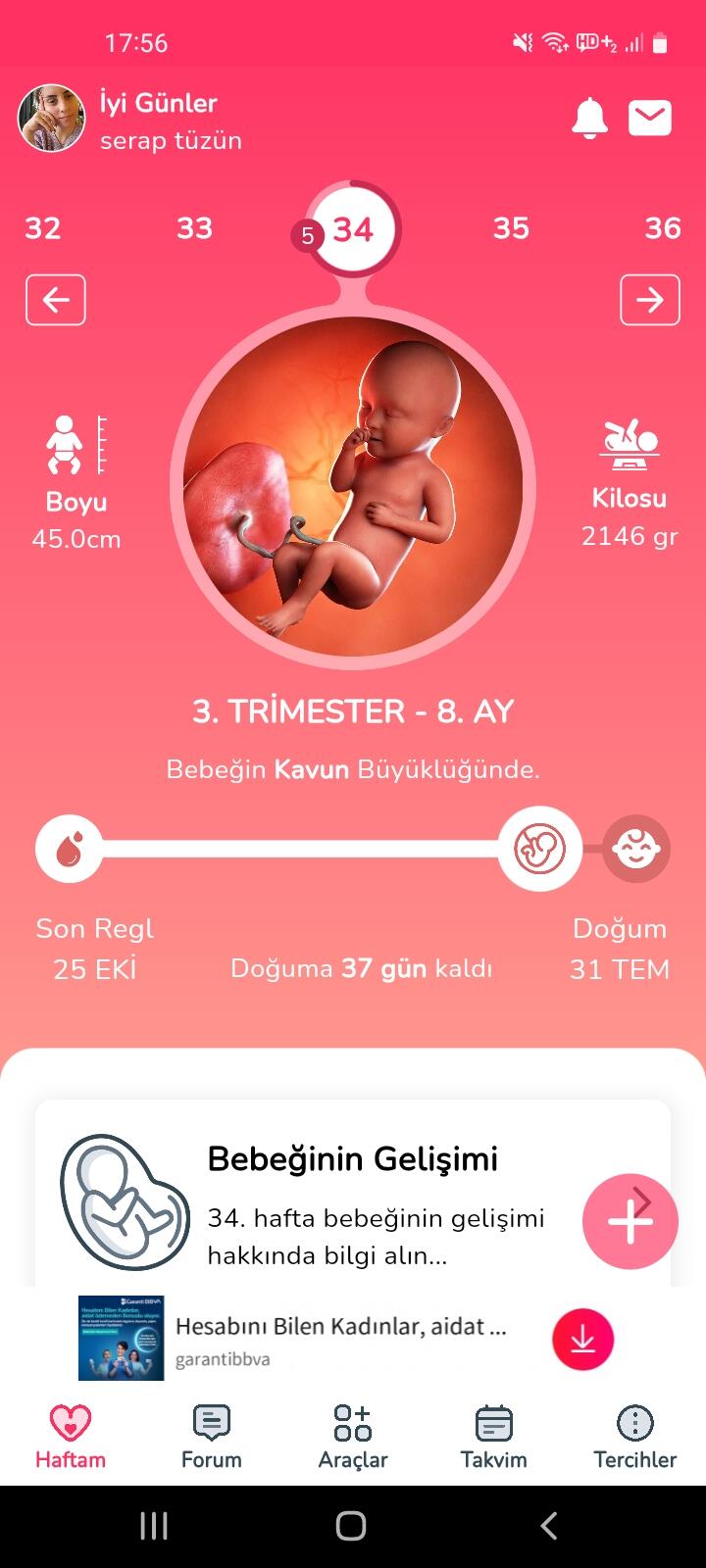This screenshot has height=1568, width=706.
Task: Switch to the Araçlar tab
Action: click(x=353, y=1436)
